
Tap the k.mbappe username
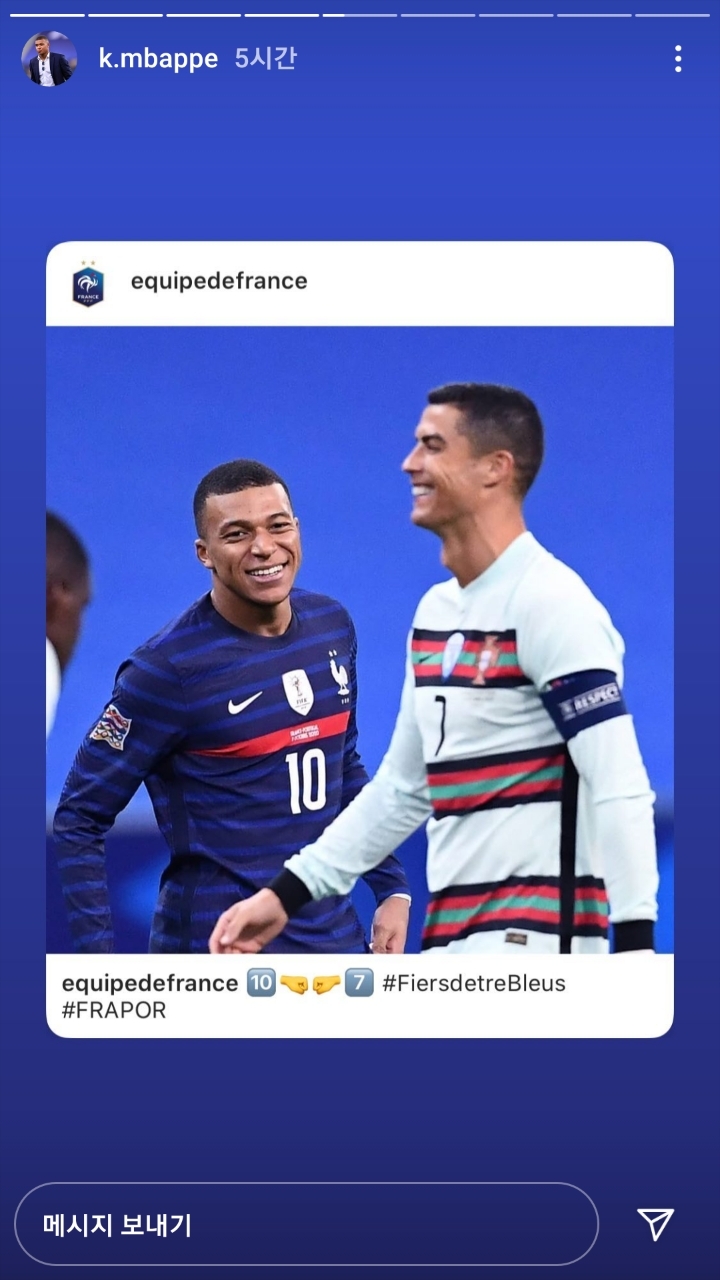(x=158, y=59)
